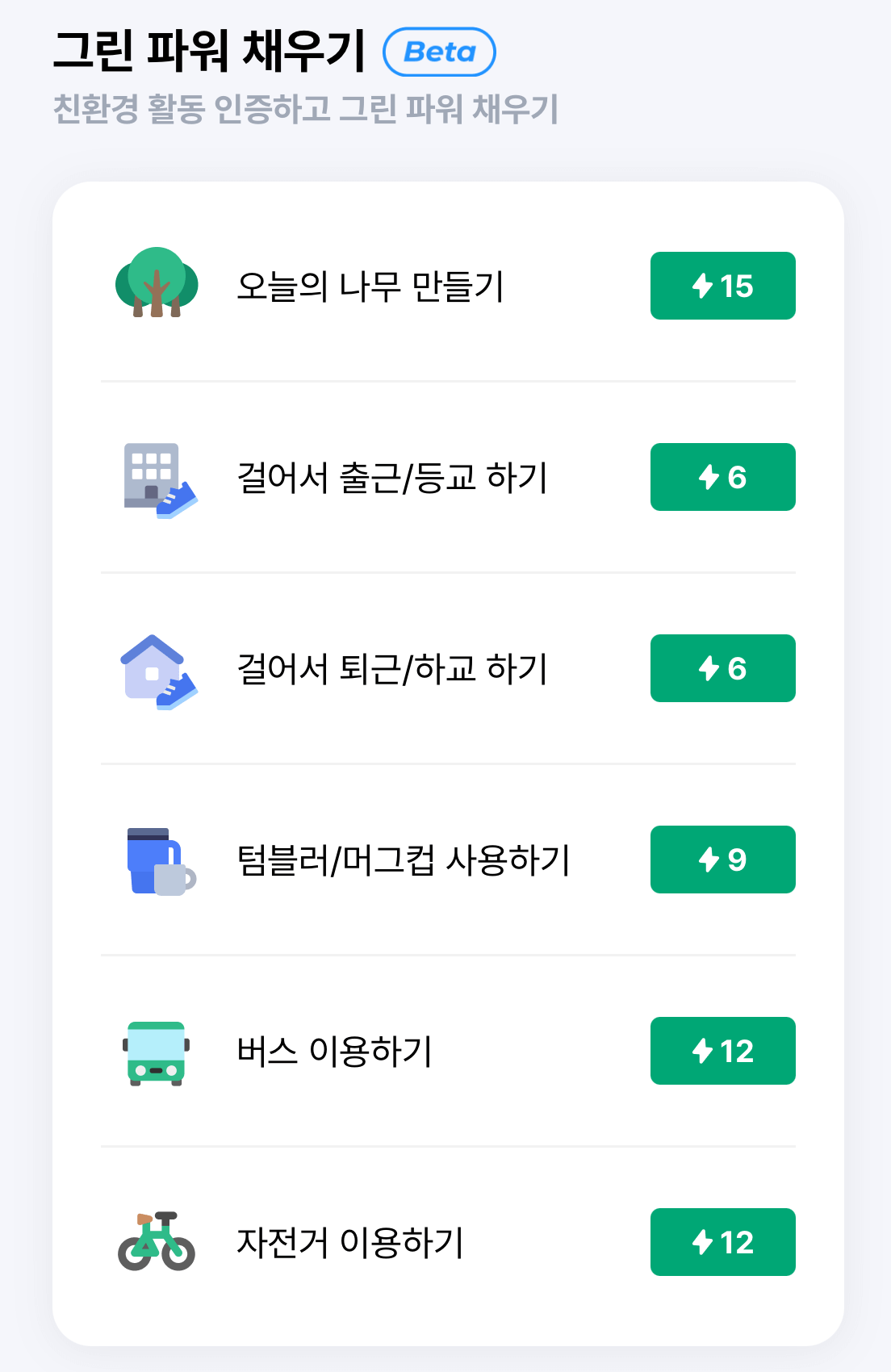The height and width of the screenshot is (1372, 891).
Task: Click the 9 energy button for tumbler use
Action: point(722,860)
